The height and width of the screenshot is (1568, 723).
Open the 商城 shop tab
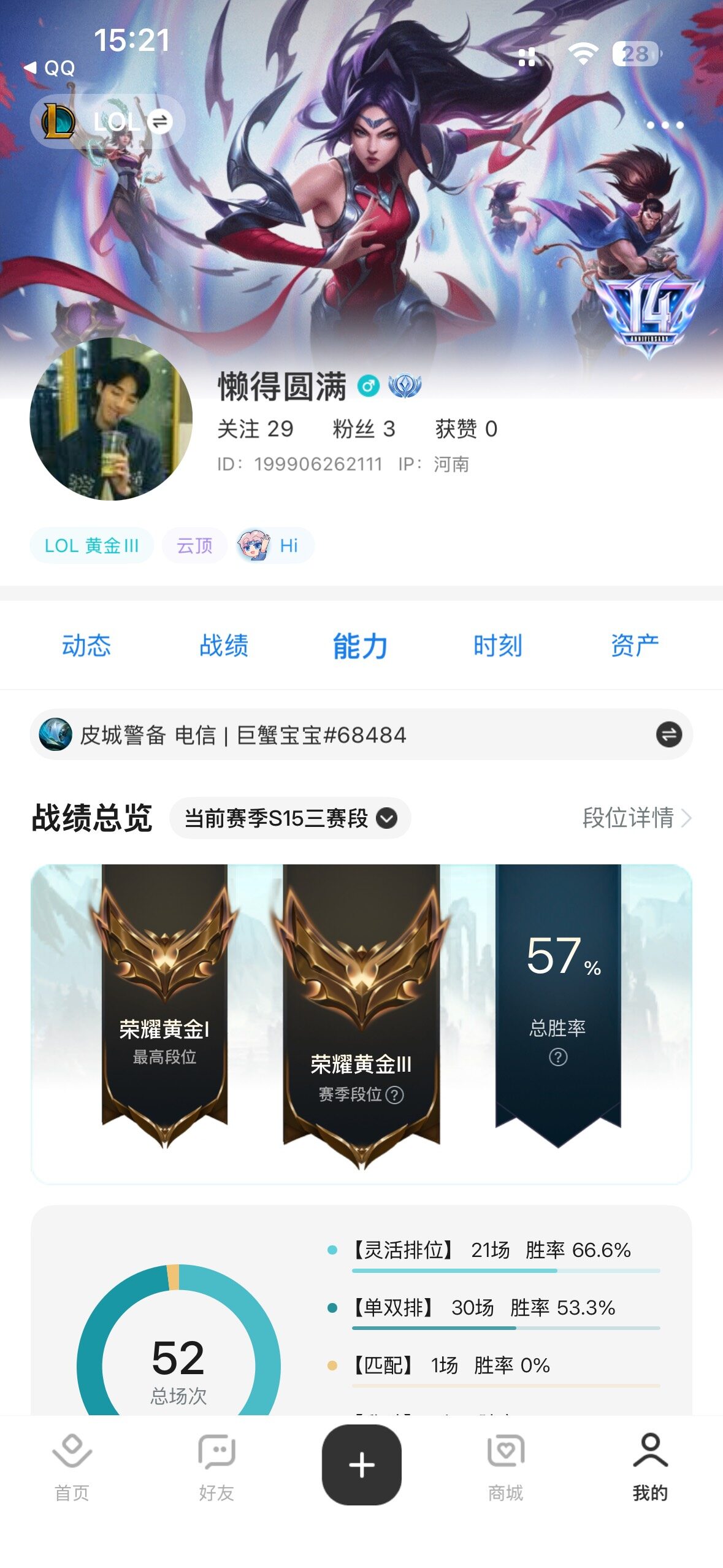pos(505,1466)
